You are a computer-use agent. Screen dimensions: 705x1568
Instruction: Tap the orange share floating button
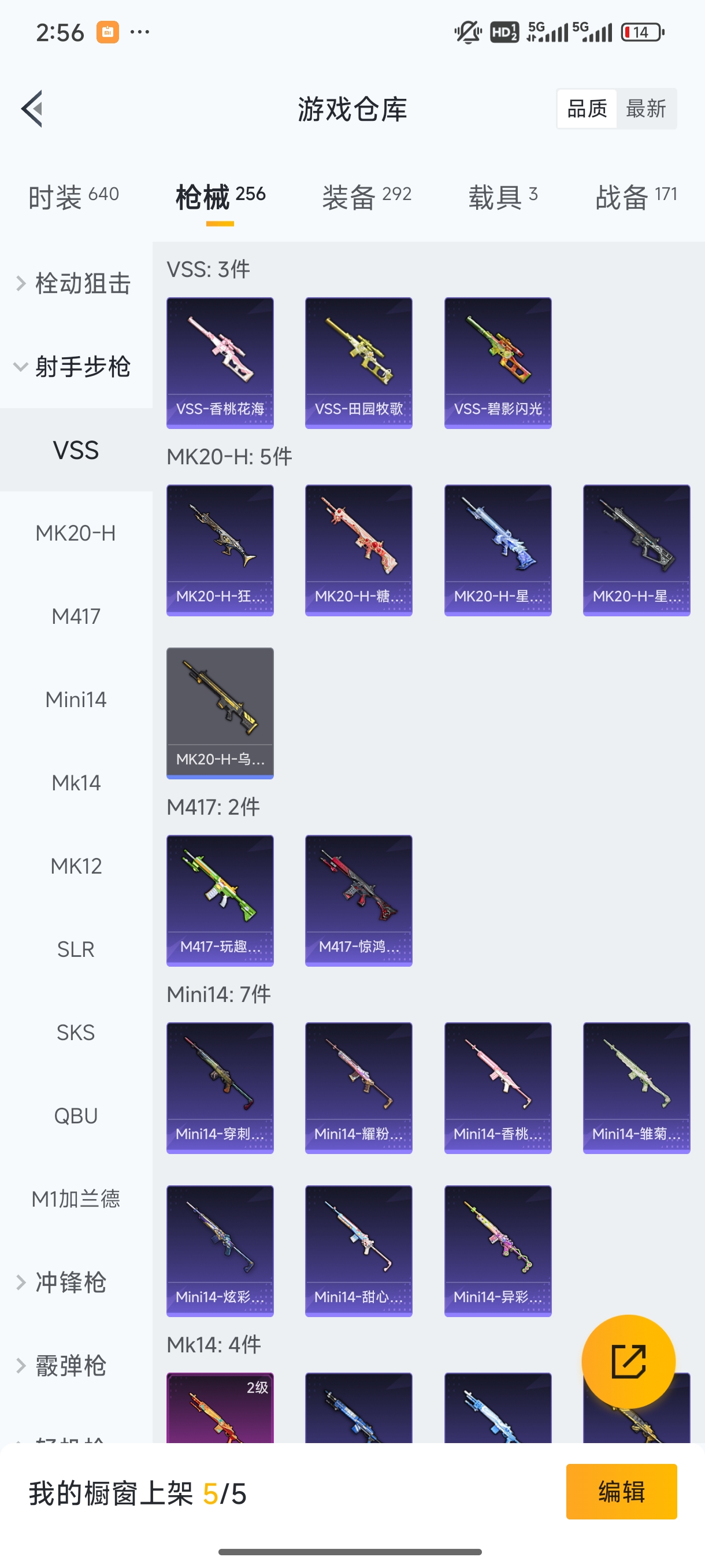628,1361
